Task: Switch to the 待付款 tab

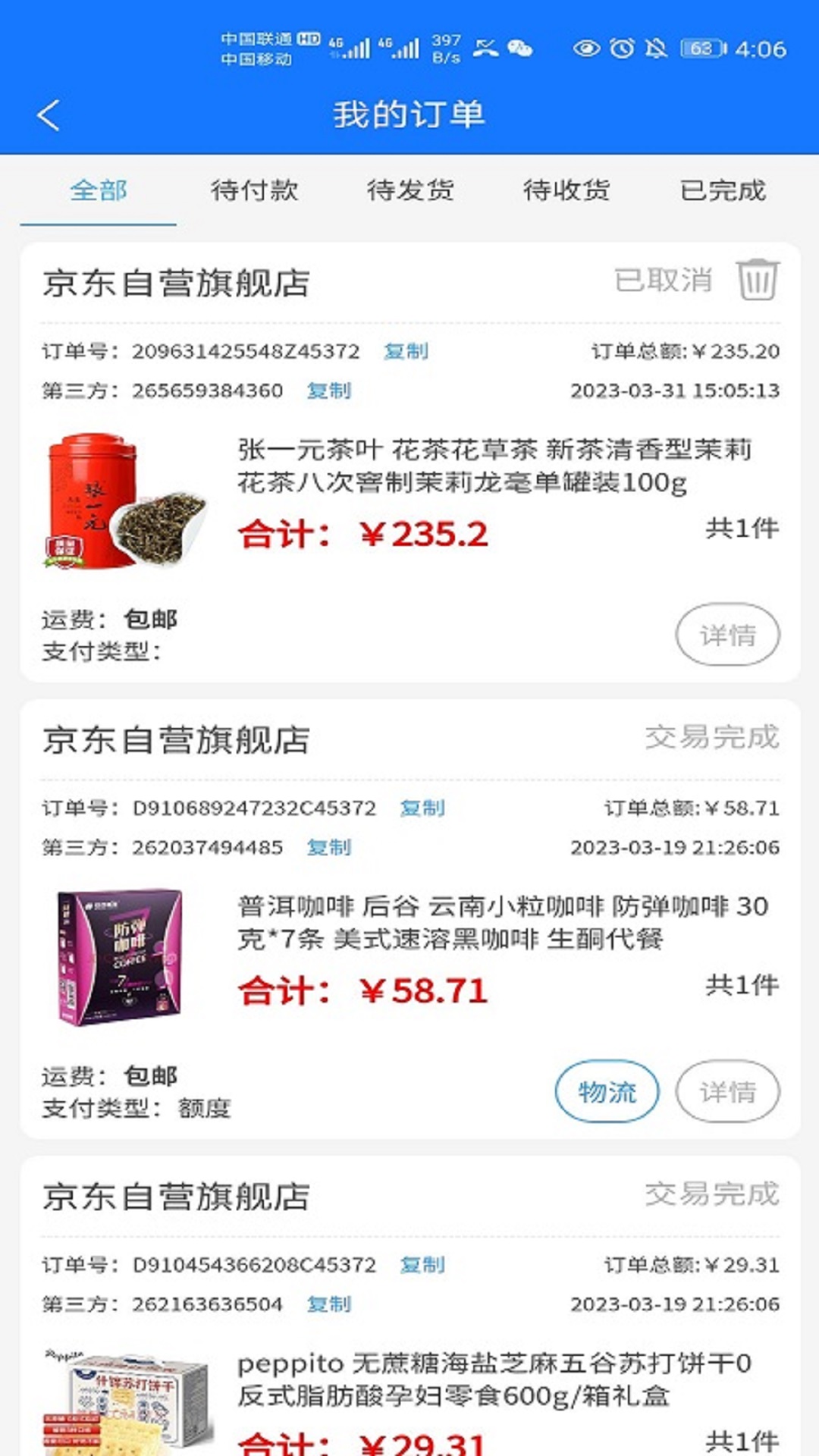Action: coord(256,192)
